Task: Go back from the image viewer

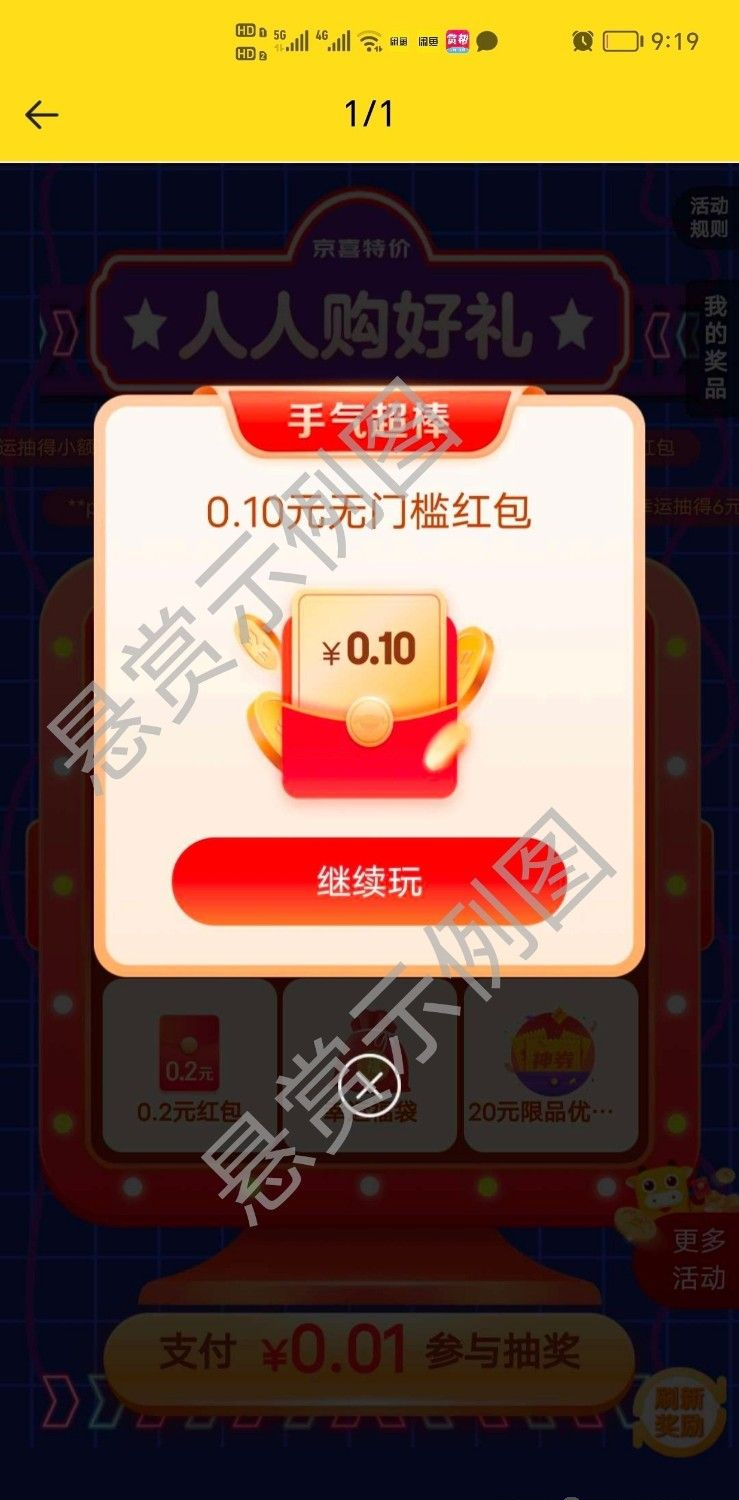Action: pos(41,115)
